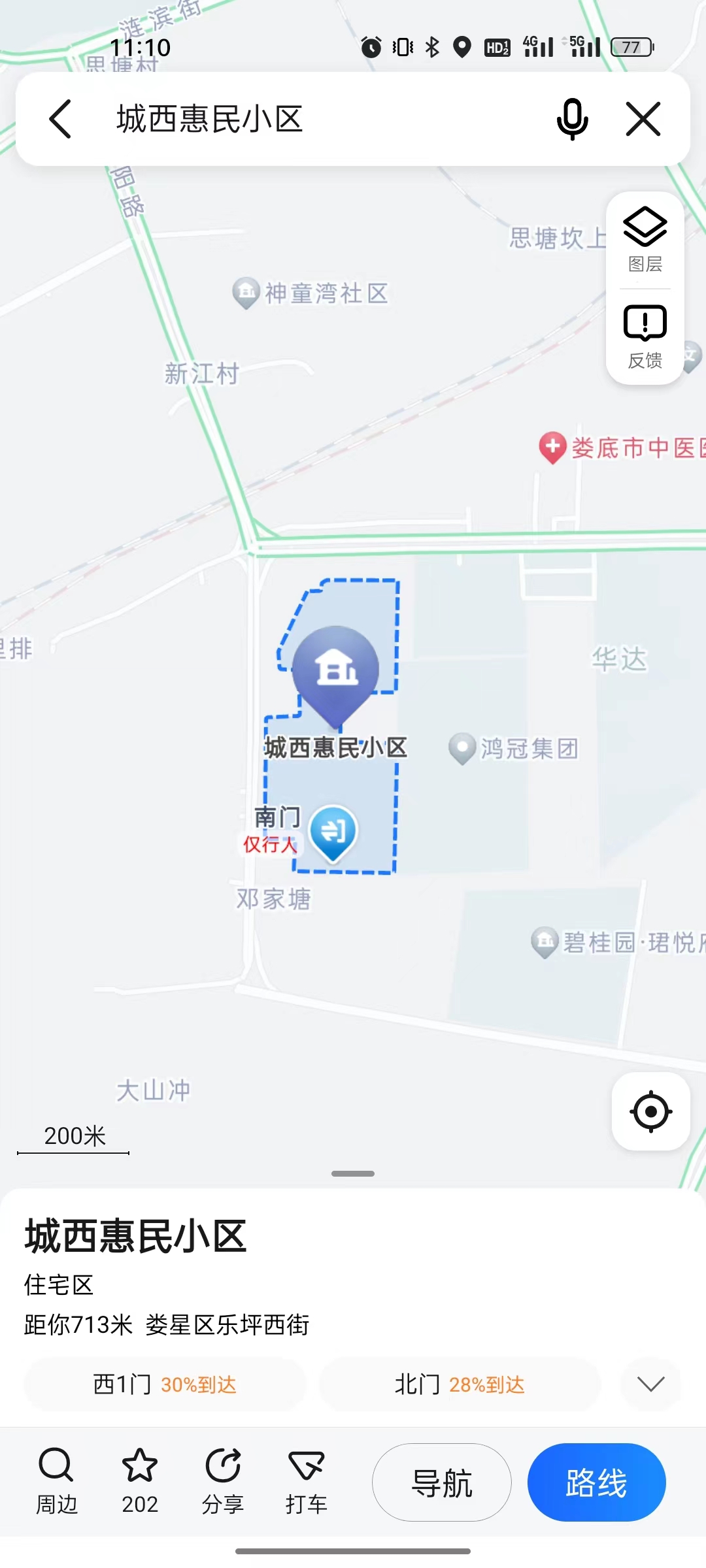Tap the 鸿冠集团 map marker

(x=462, y=748)
